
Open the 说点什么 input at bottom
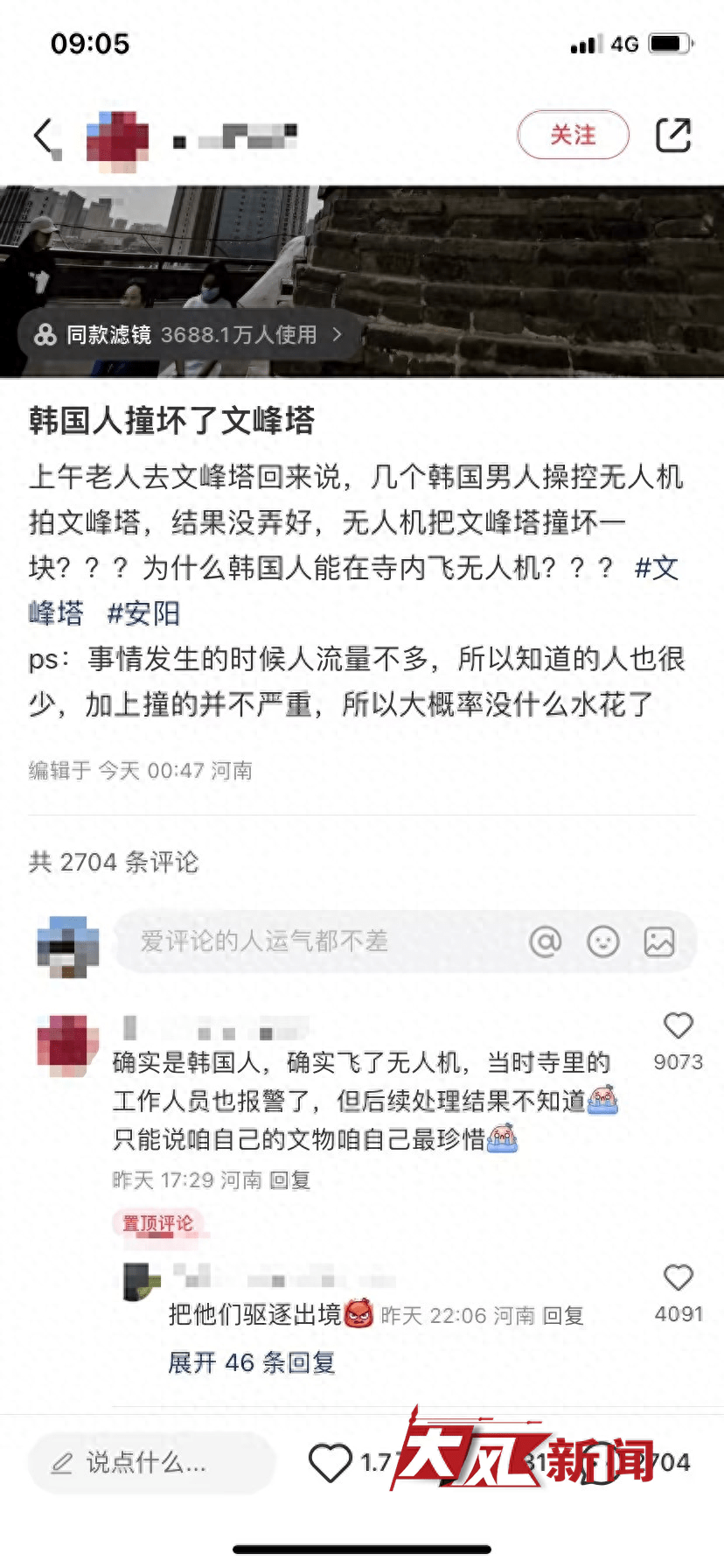click(150, 1462)
